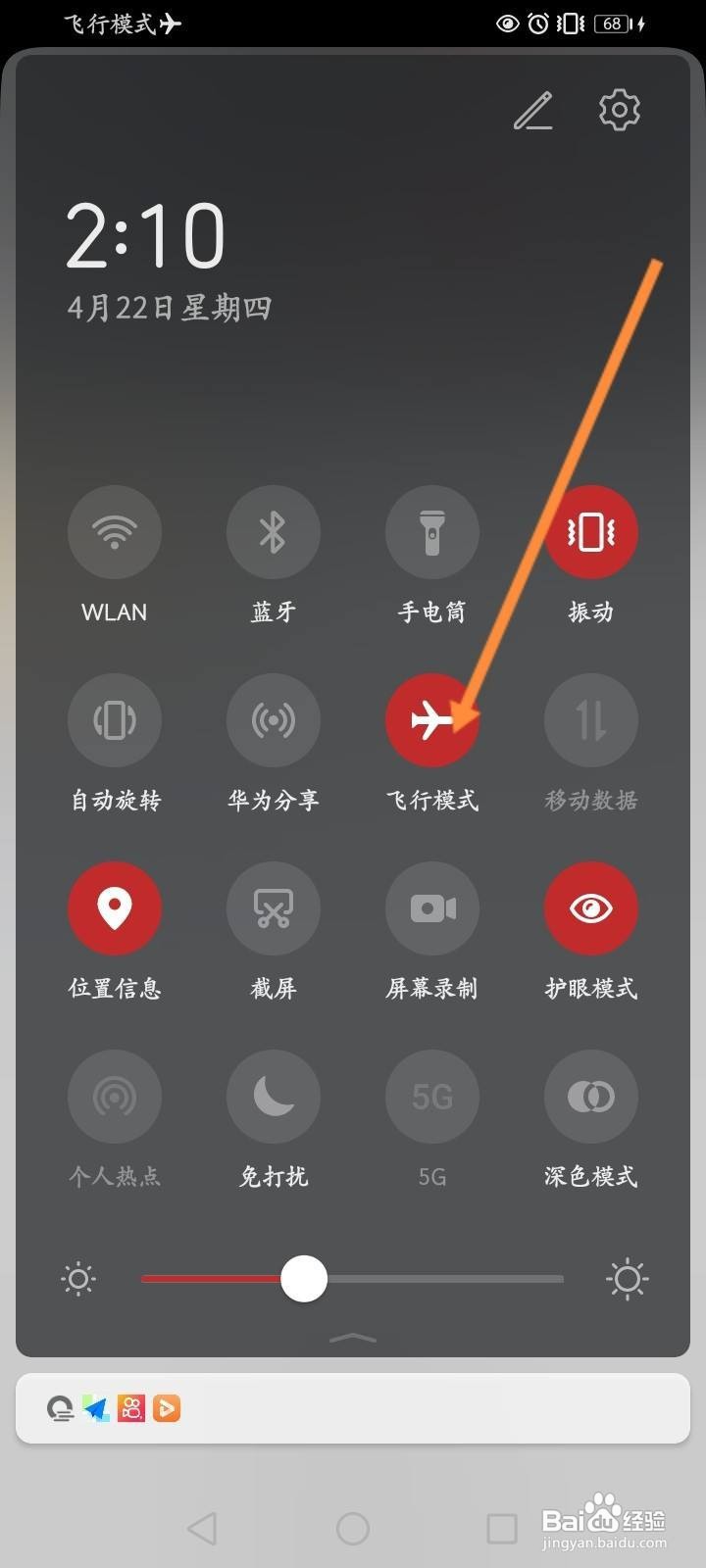Toggle auto-rotate
Image resolution: width=706 pixels, height=1568 pixels.
115,720
